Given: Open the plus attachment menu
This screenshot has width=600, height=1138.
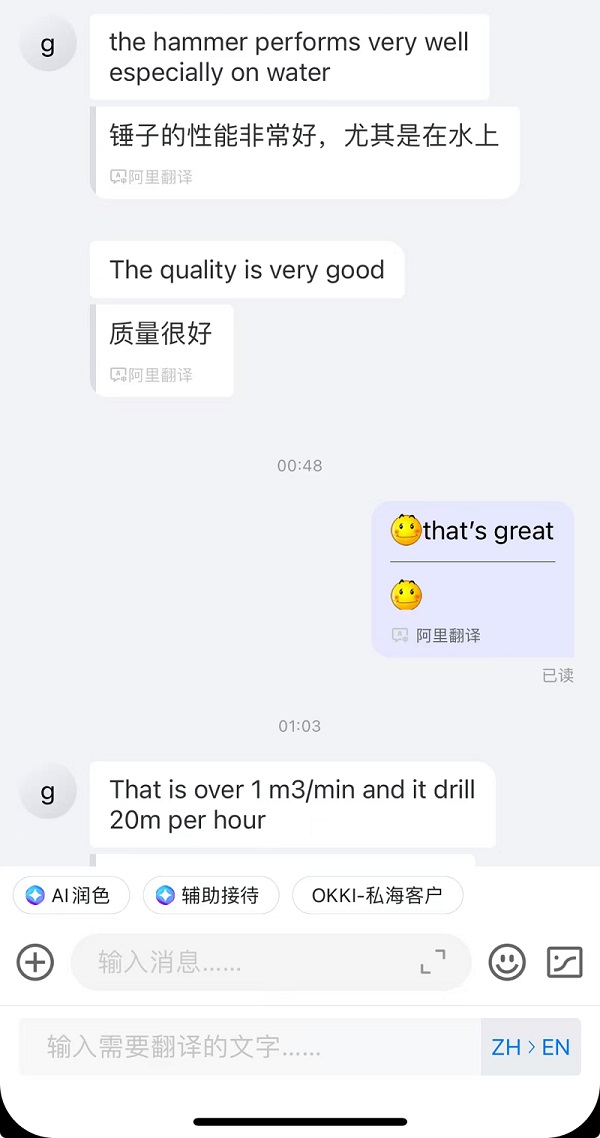Looking at the screenshot, I should [x=35, y=962].
